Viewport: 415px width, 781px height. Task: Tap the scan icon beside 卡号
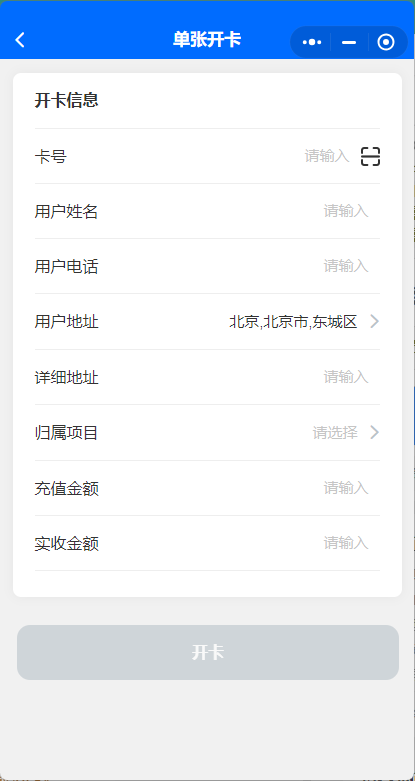coord(370,156)
